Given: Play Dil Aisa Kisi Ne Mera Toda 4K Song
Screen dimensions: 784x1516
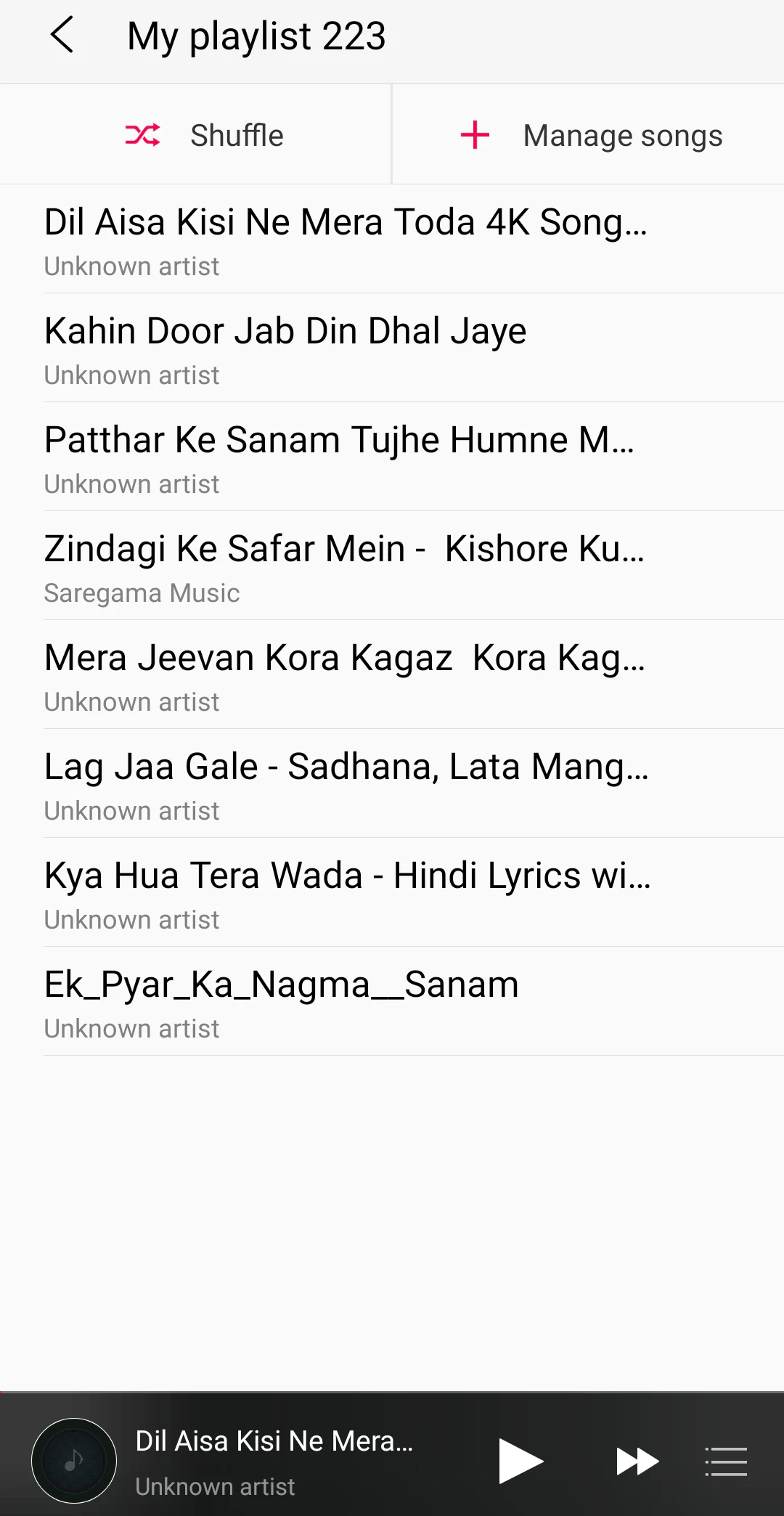Looking at the screenshot, I should point(346,239).
